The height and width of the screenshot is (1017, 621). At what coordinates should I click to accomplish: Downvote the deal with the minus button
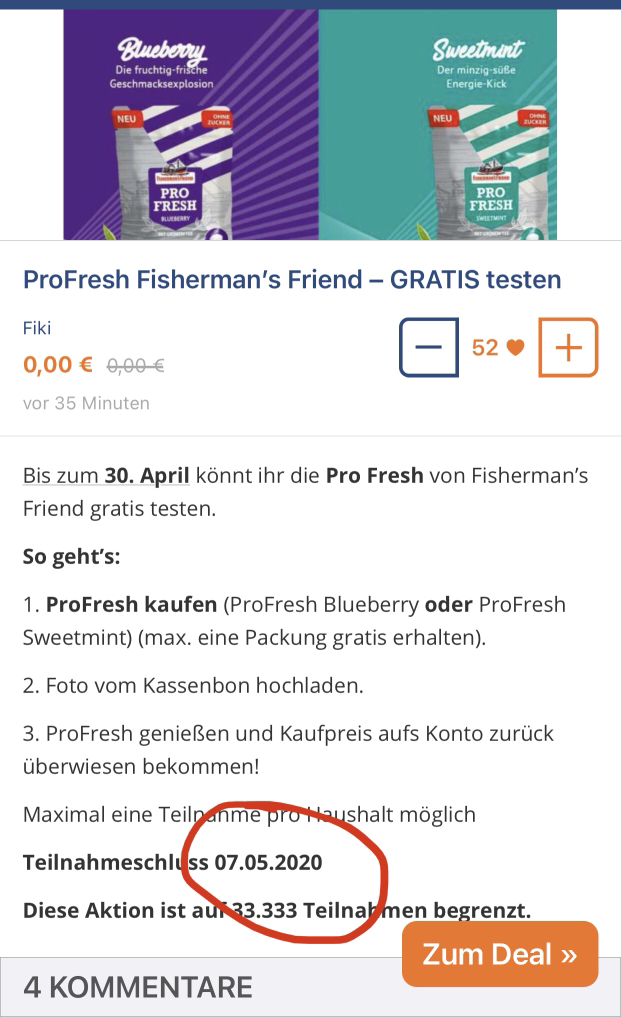click(x=429, y=347)
